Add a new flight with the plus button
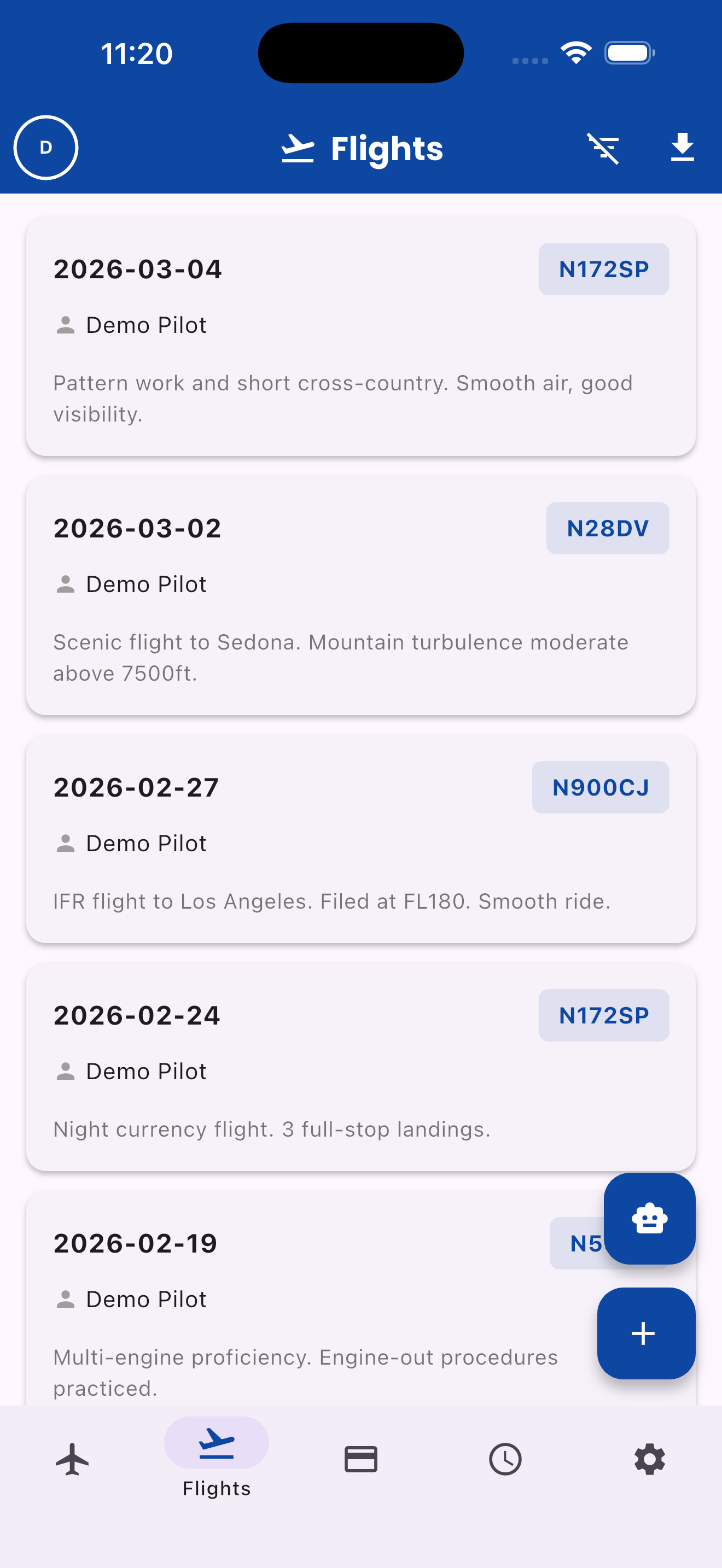 (x=645, y=1333)
